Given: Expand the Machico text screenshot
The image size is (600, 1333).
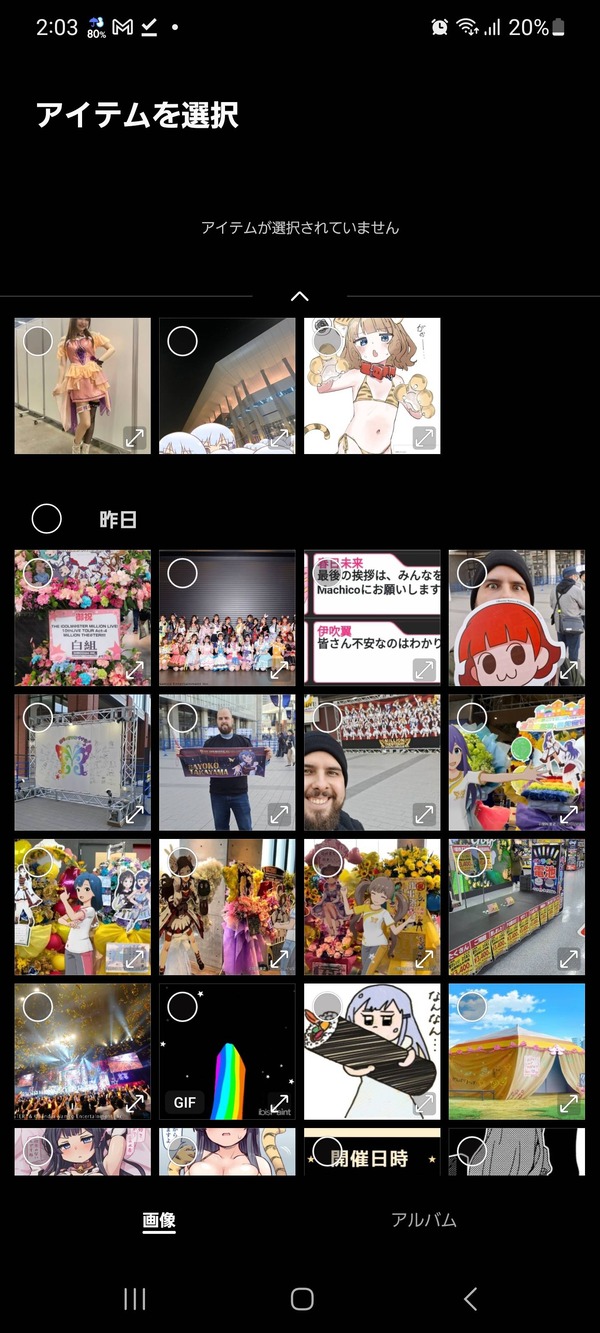Looking at the screenshot, I should 424,670.
